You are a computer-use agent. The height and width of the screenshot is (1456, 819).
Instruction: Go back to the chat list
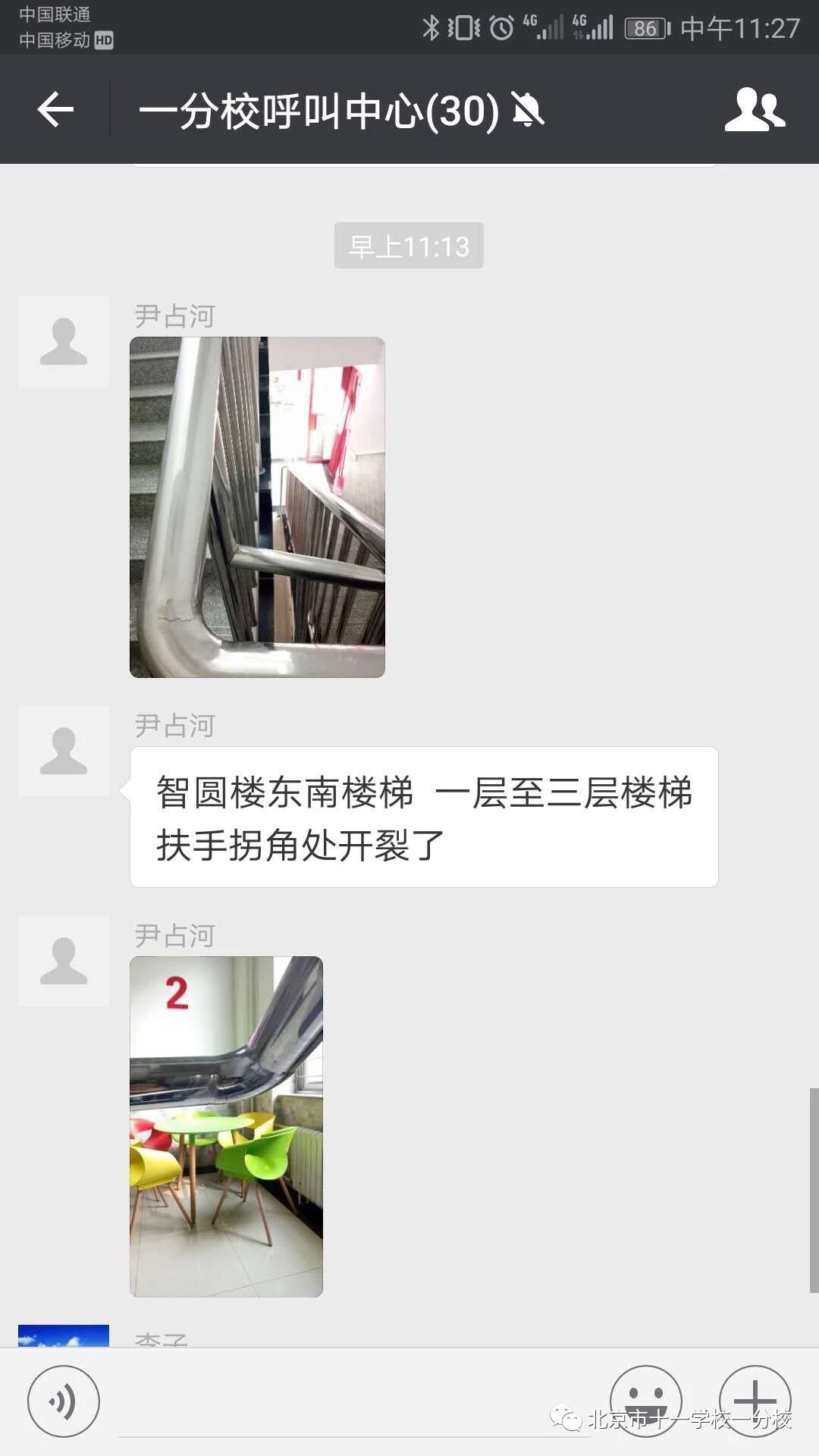(x=55, y=110)
